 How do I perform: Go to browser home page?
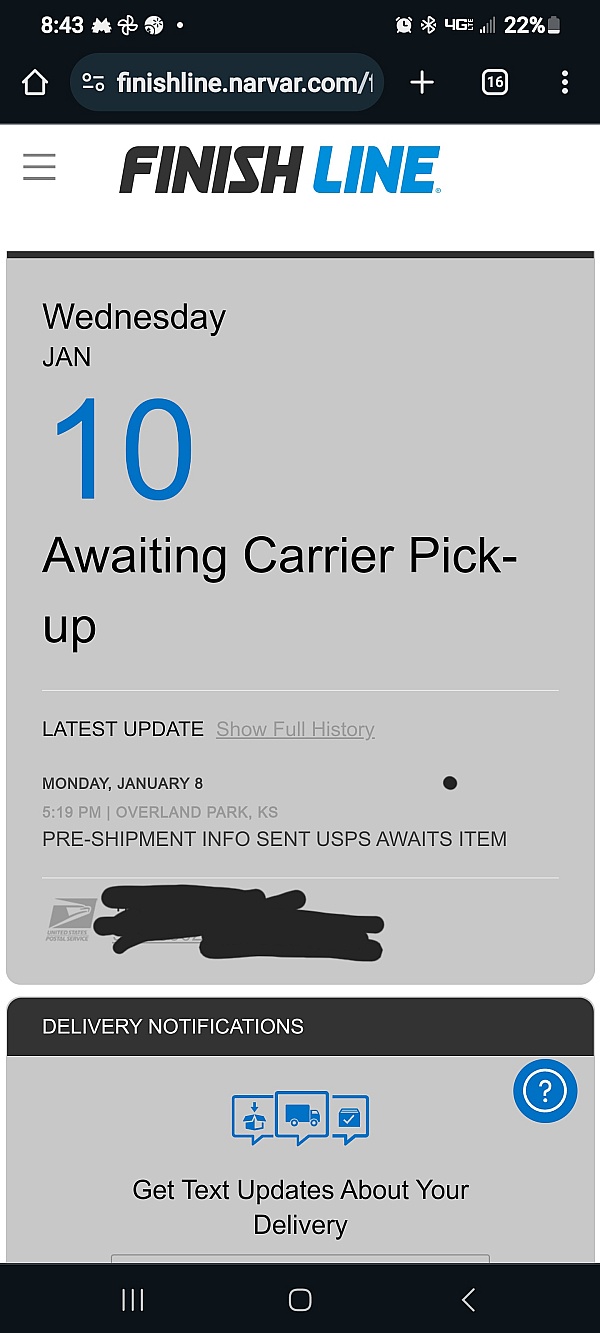[x=35, y=82]
